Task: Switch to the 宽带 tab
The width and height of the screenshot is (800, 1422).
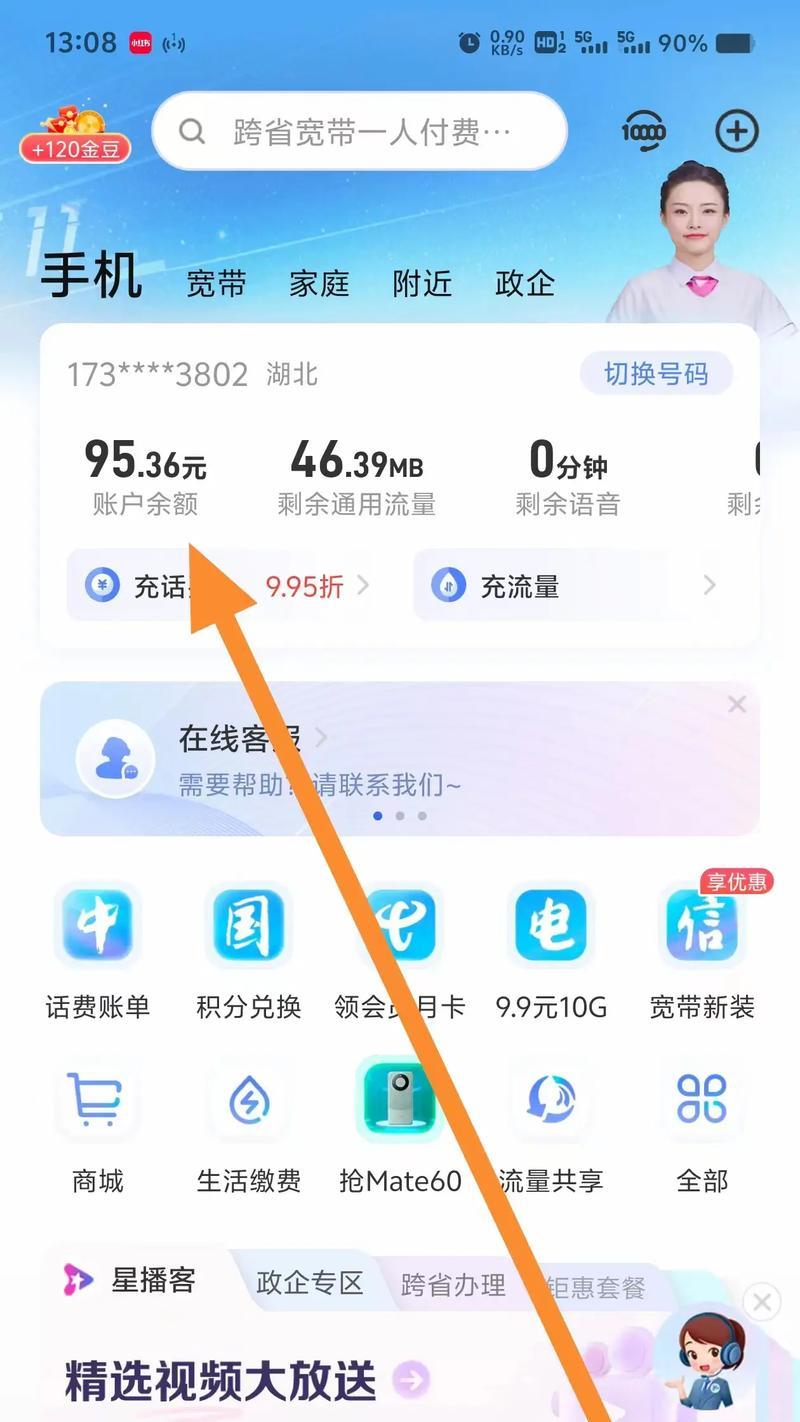Action: click(216, 283)
